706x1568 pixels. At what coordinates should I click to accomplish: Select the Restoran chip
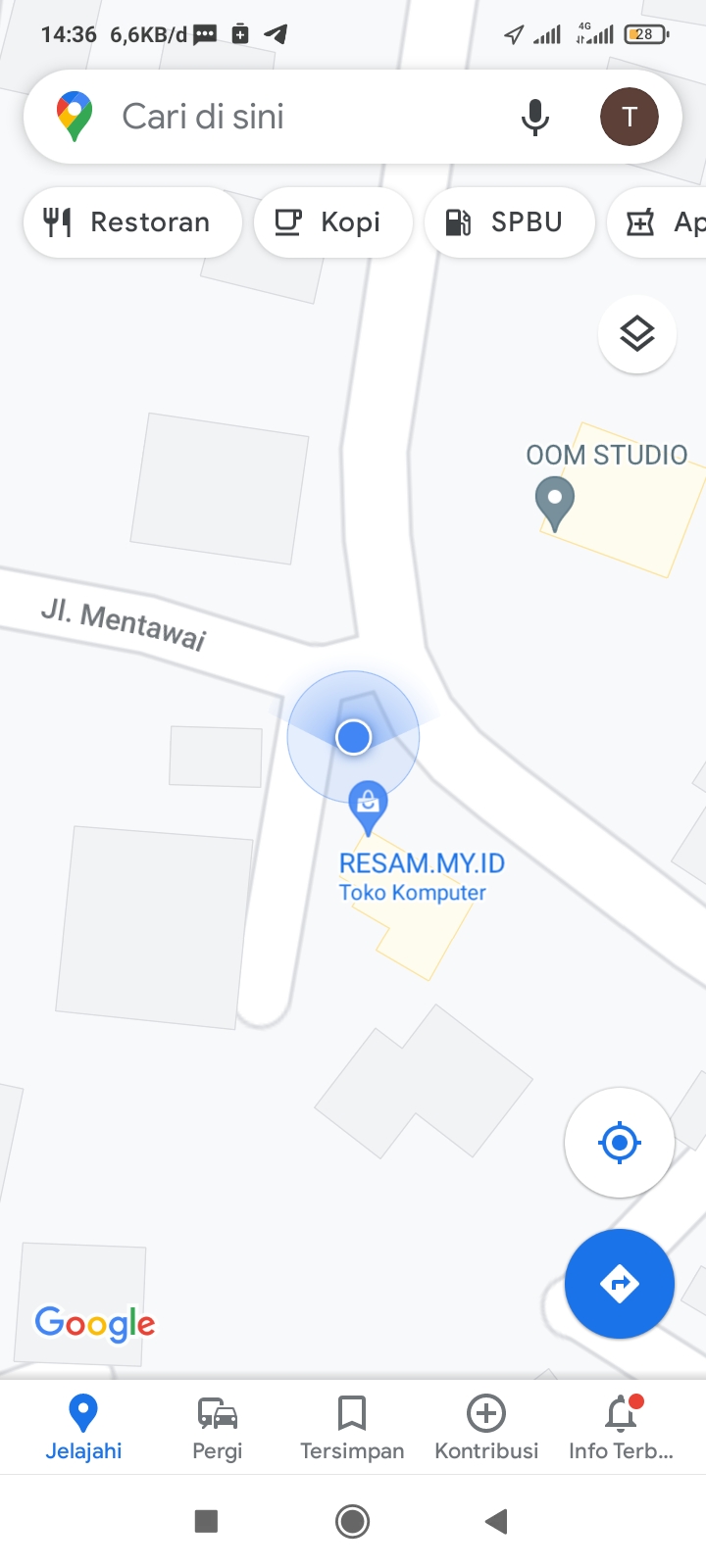click(131, 222)
